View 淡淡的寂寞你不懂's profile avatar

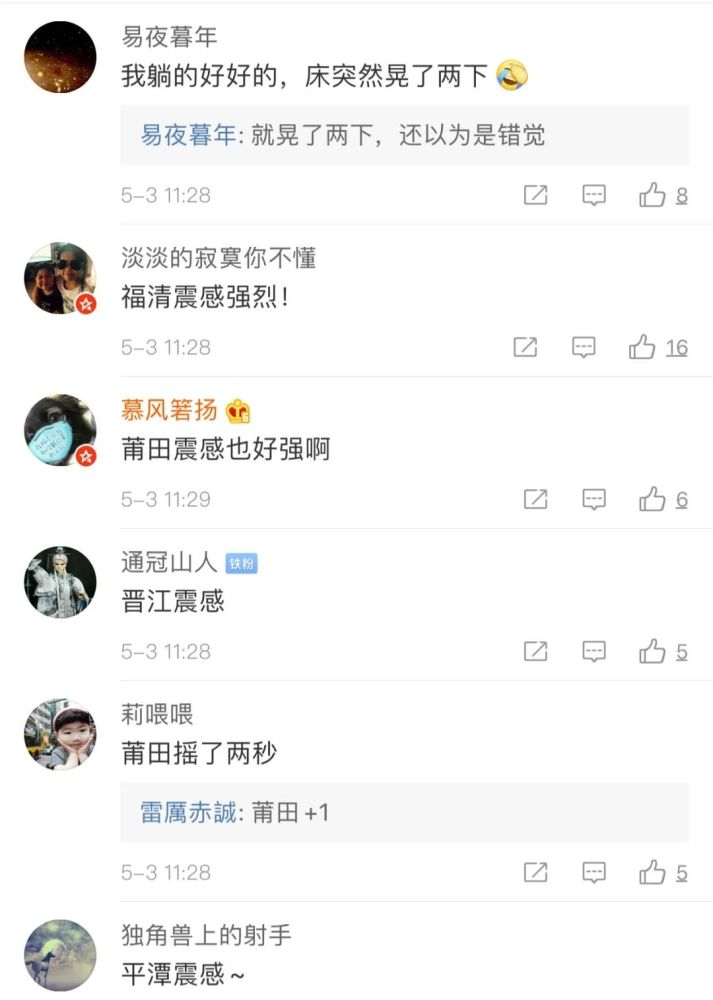(x=60, y=279)
